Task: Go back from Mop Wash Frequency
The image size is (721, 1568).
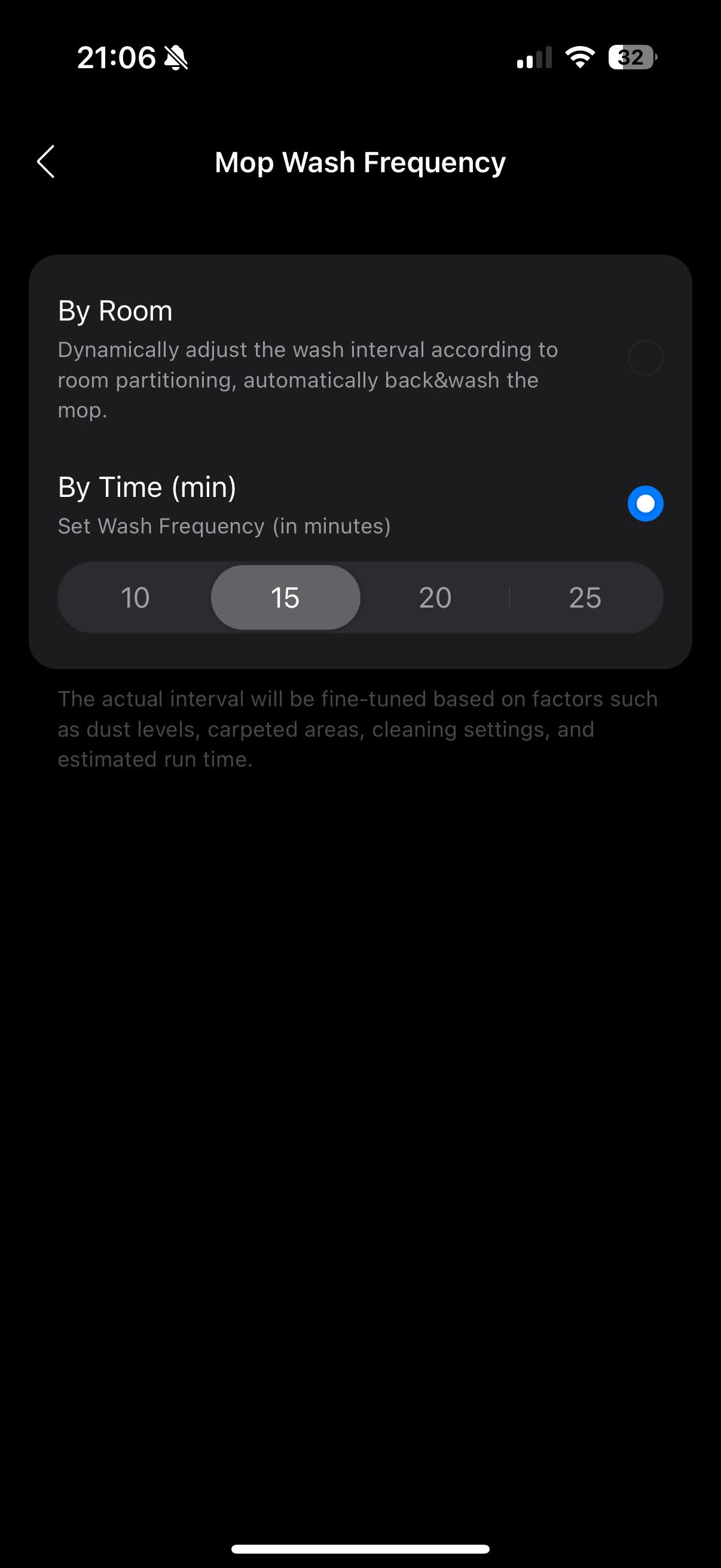Action: coord(46,162)
